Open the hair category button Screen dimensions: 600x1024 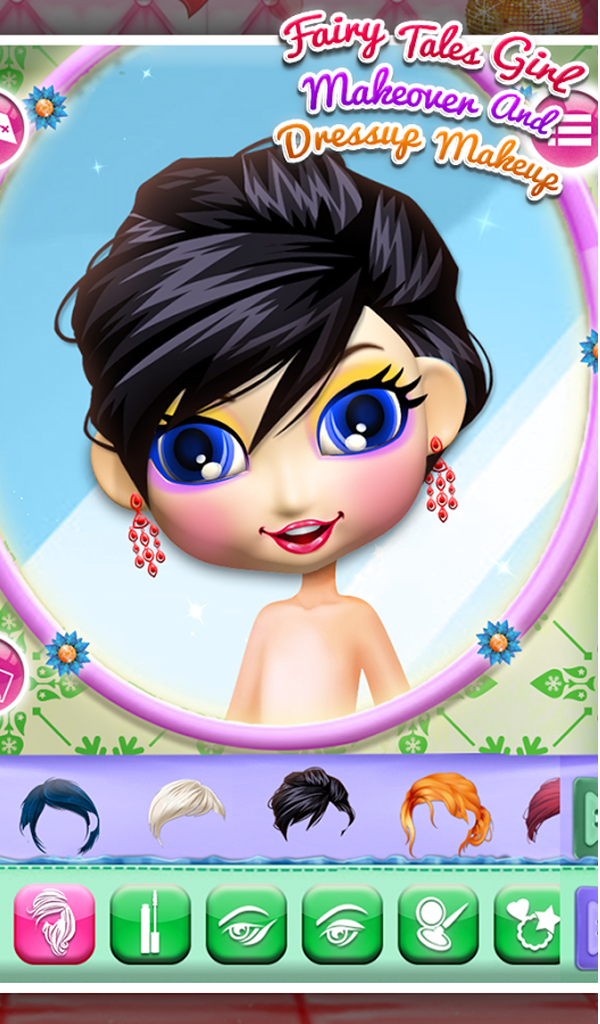pyautogui.click(x=54, y=923)
